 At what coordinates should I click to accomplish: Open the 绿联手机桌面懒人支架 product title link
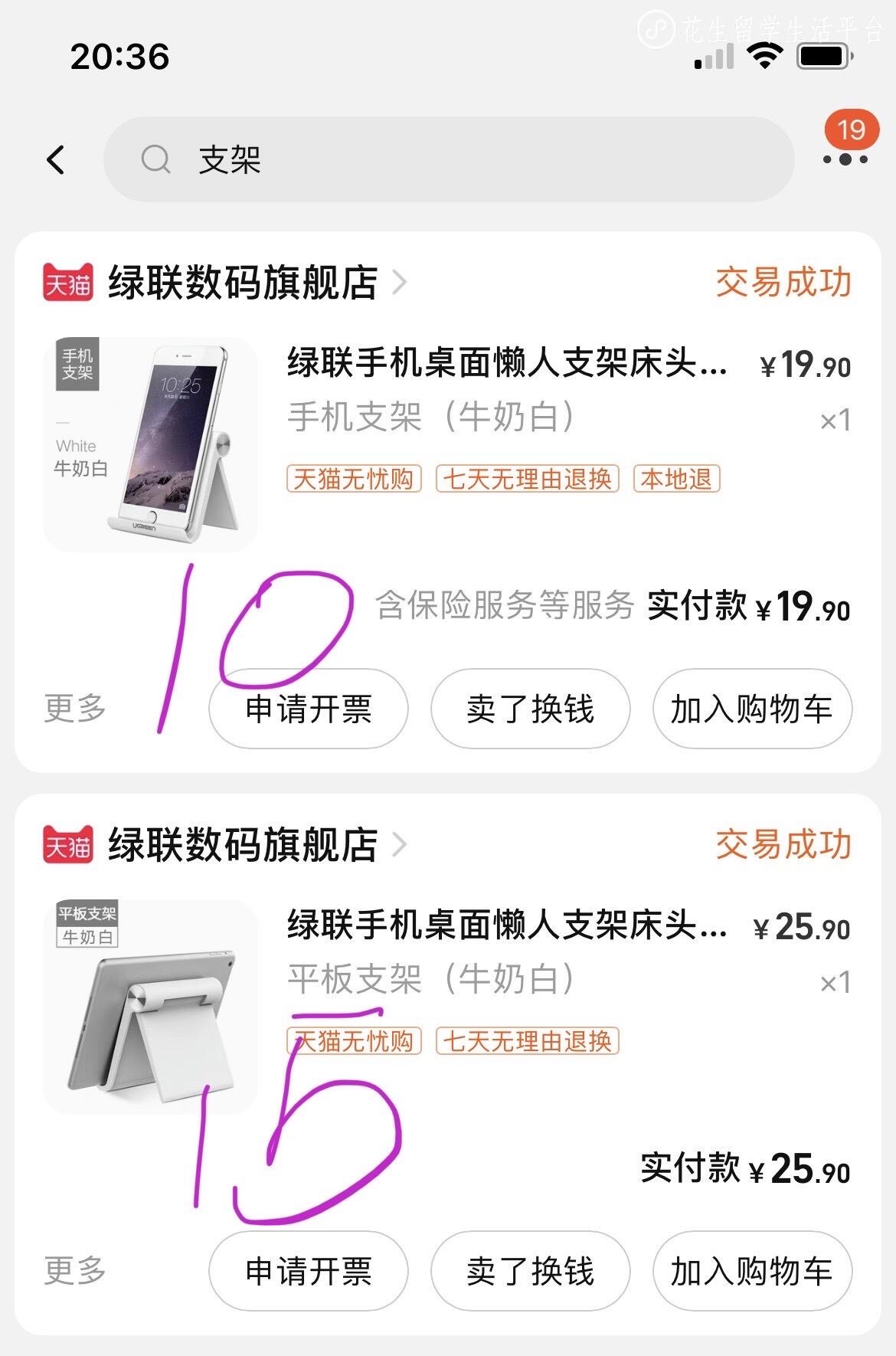point(505,366)
